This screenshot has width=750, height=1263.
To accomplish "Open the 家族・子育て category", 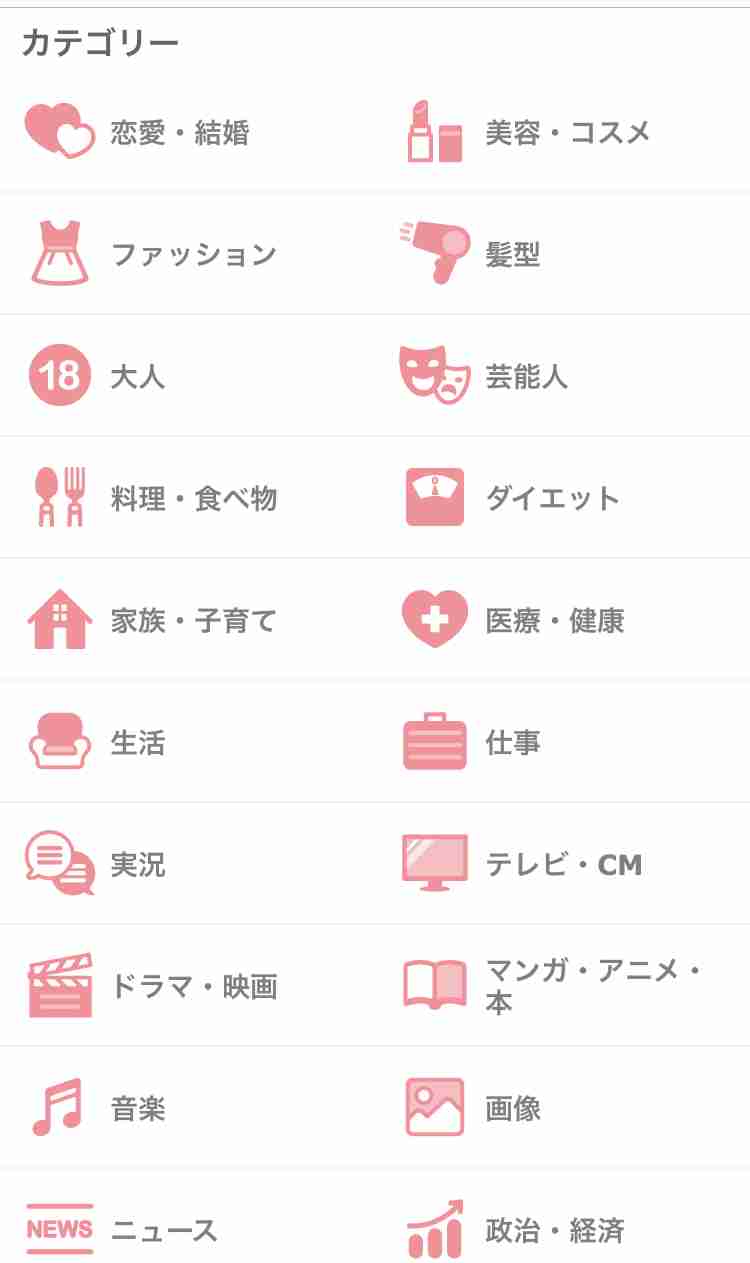I will (x=187, y=620).
